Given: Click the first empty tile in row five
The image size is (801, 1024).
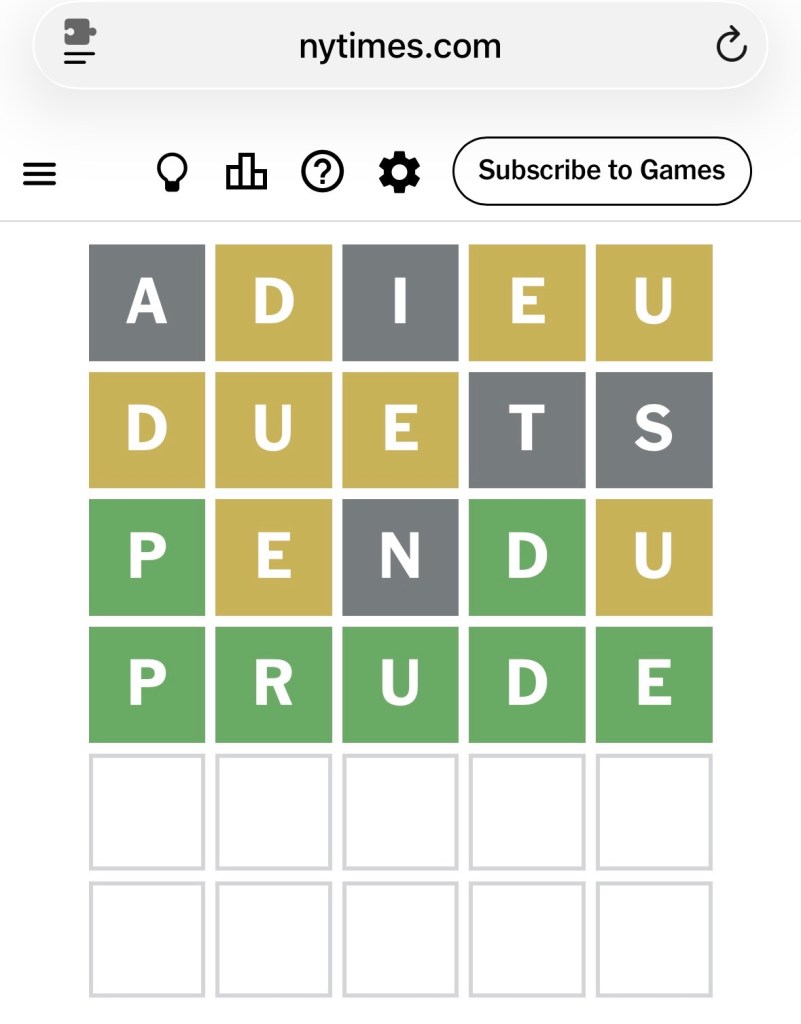Looking at the screenshot, I should [x=147, y=811].
